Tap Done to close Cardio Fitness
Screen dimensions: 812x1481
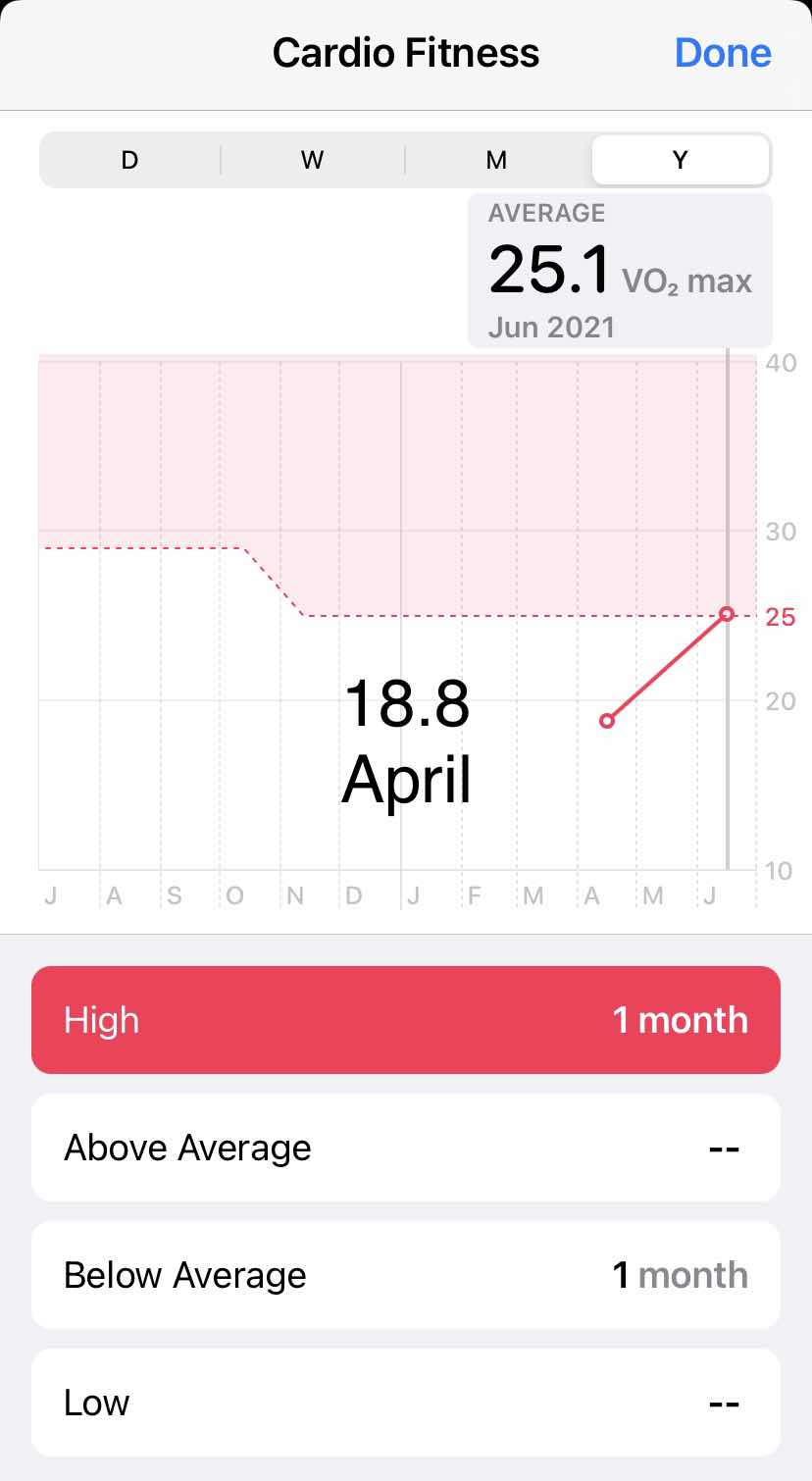(723, 53)
